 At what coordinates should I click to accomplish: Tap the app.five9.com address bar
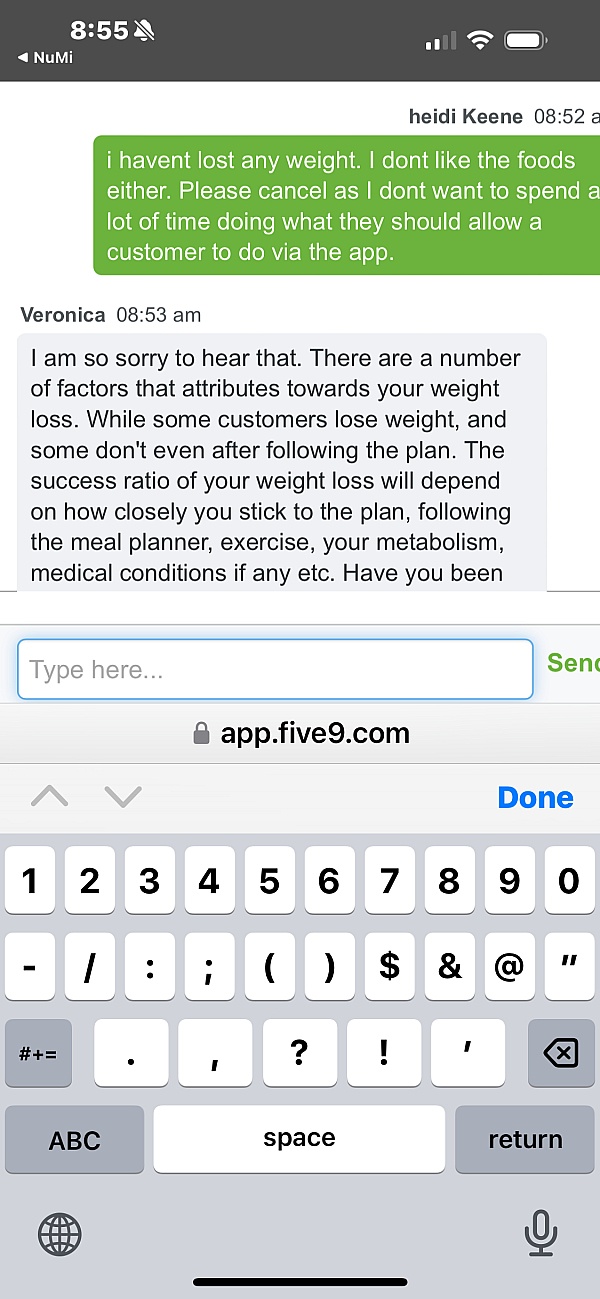pos(300,733)
